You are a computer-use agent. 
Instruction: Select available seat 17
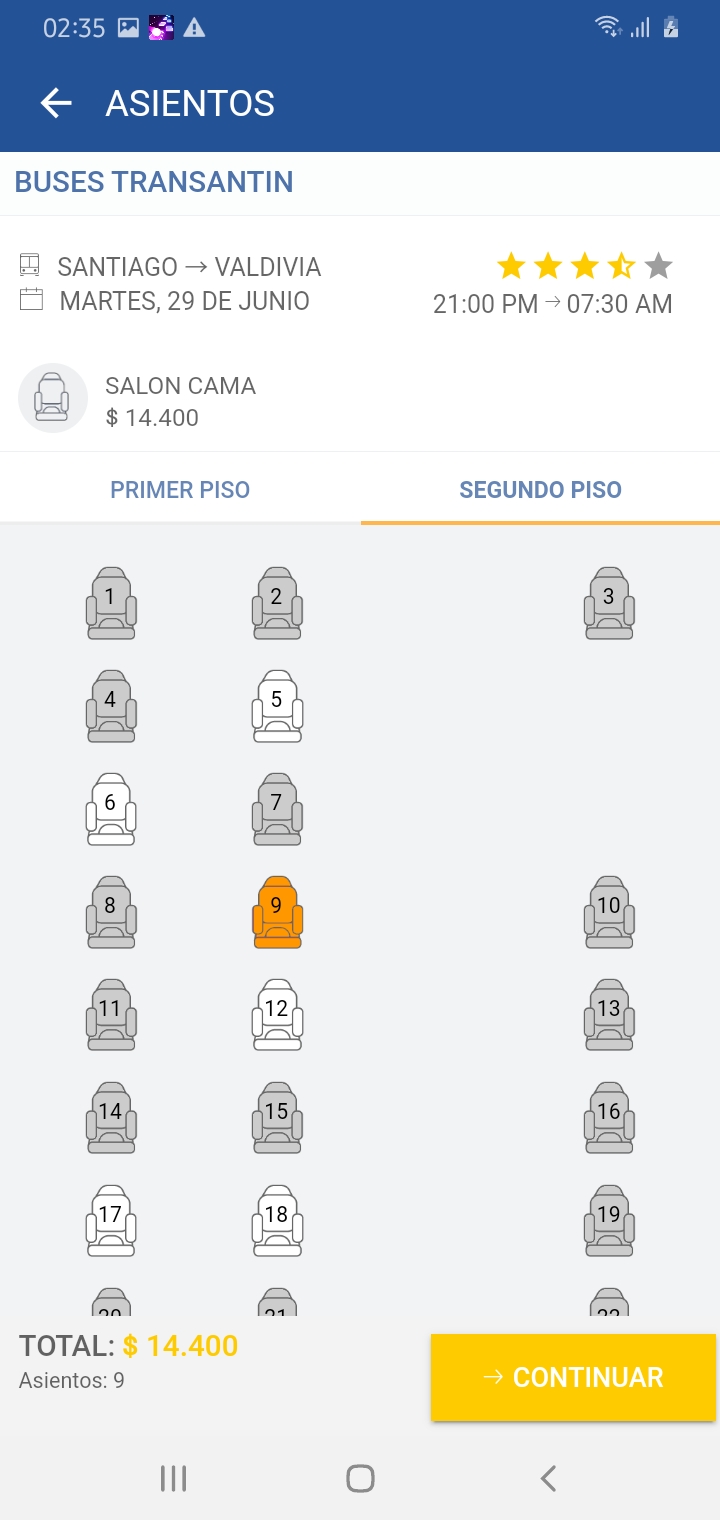[x=111, y=1221]
